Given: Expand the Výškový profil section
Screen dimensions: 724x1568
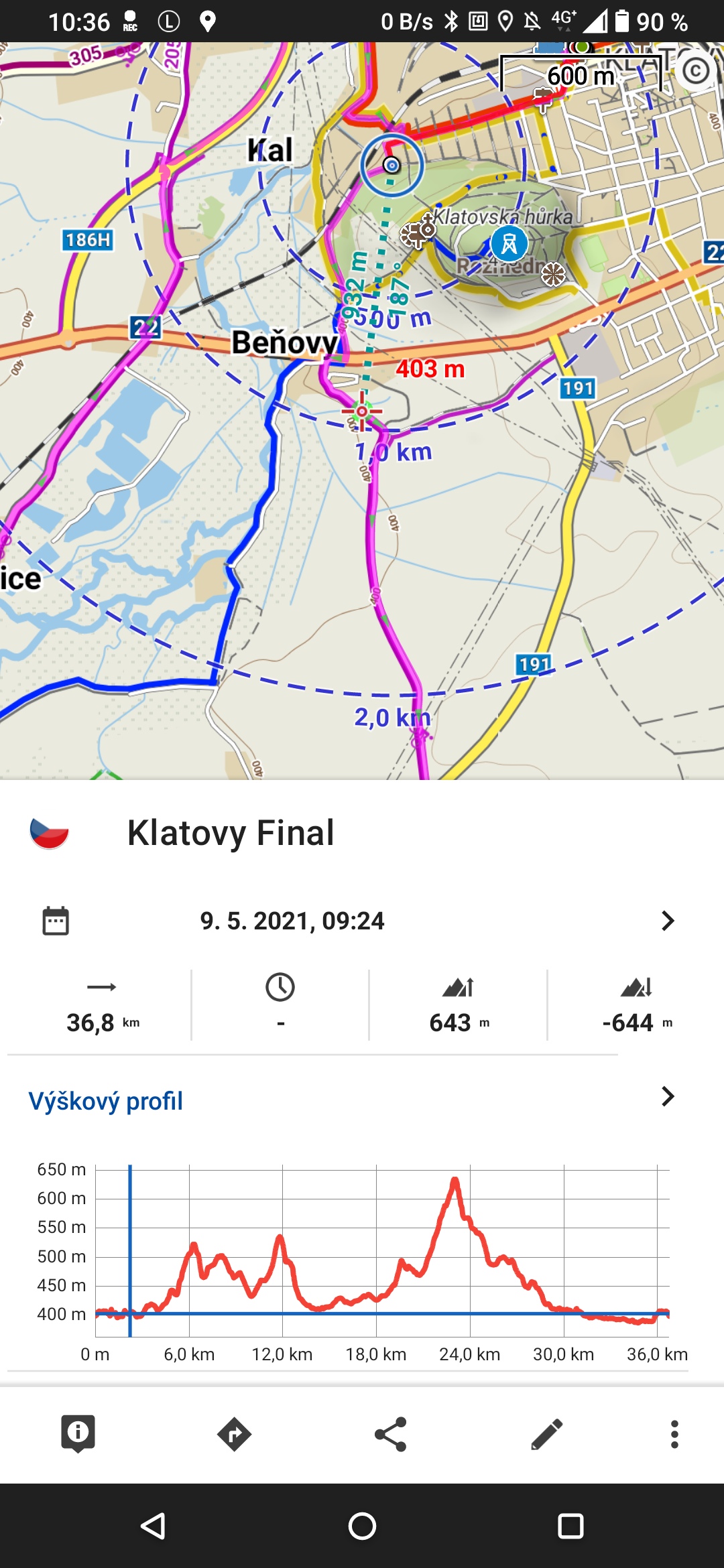Looking at the screenshot, I should pos(667,1096).
